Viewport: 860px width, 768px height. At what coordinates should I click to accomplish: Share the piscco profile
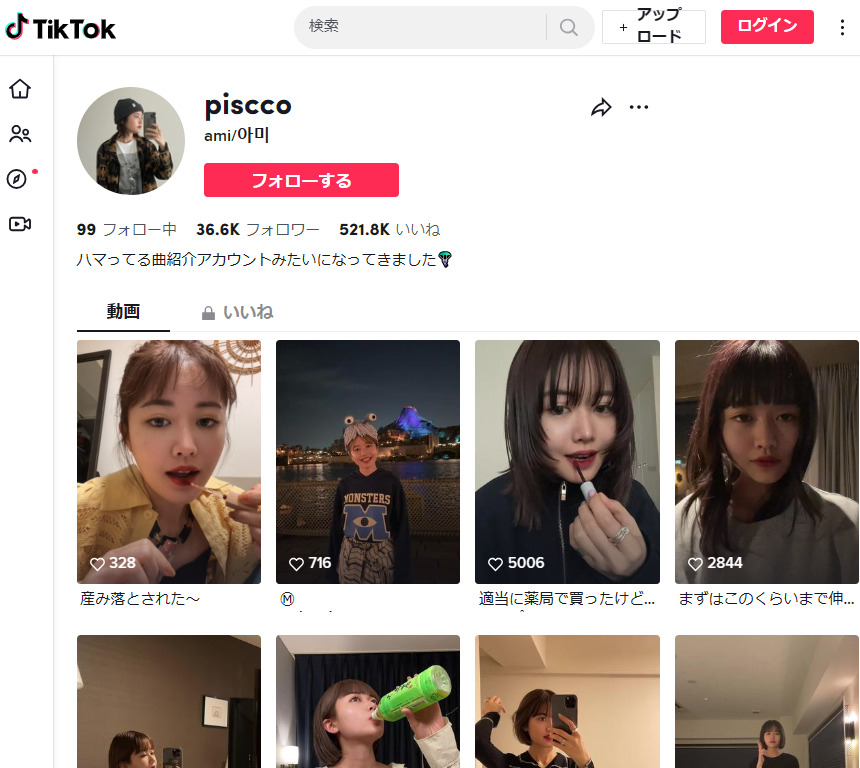point(601,108)
